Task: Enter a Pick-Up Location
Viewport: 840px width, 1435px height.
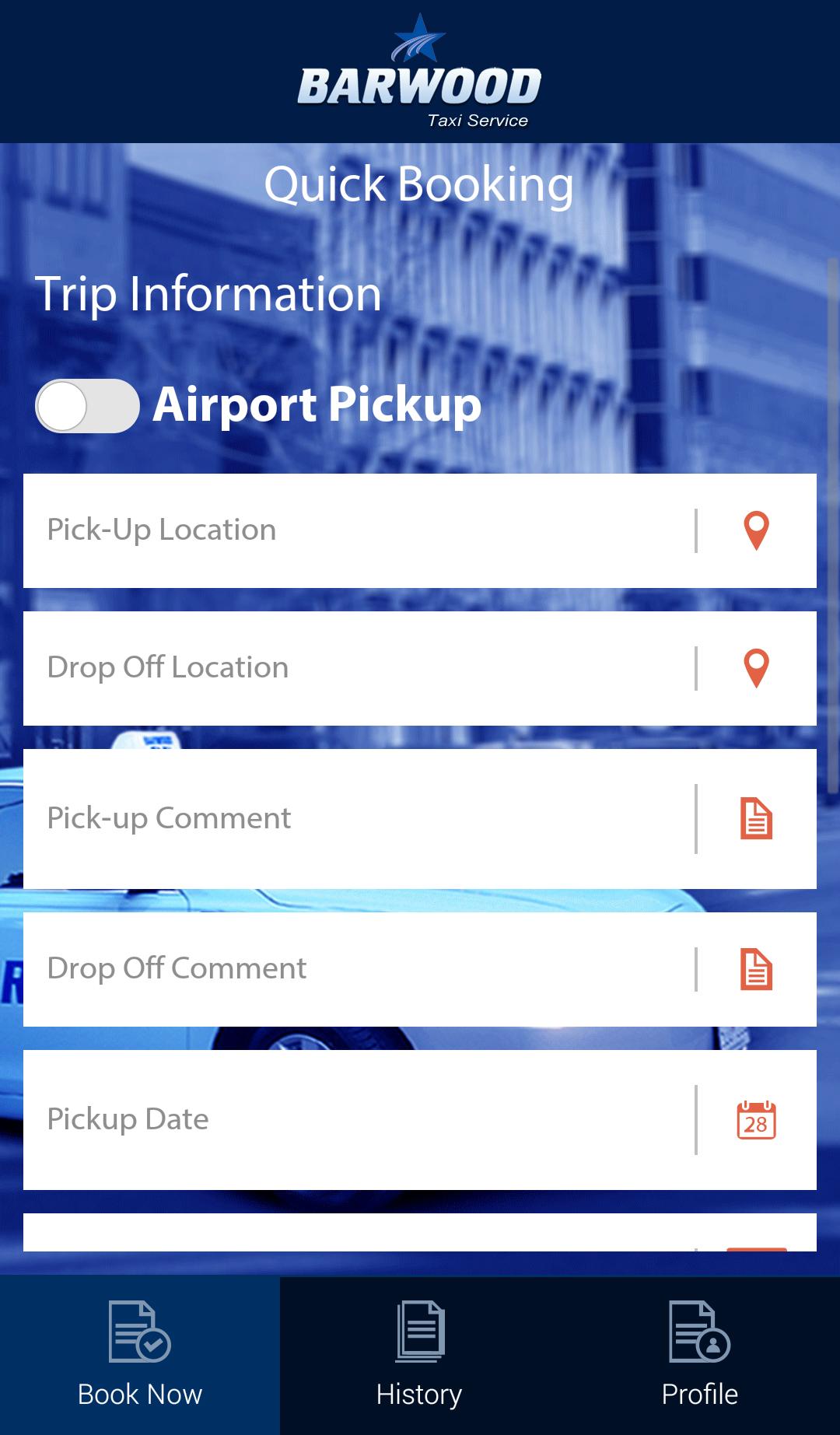Action: tap(358, 530)
